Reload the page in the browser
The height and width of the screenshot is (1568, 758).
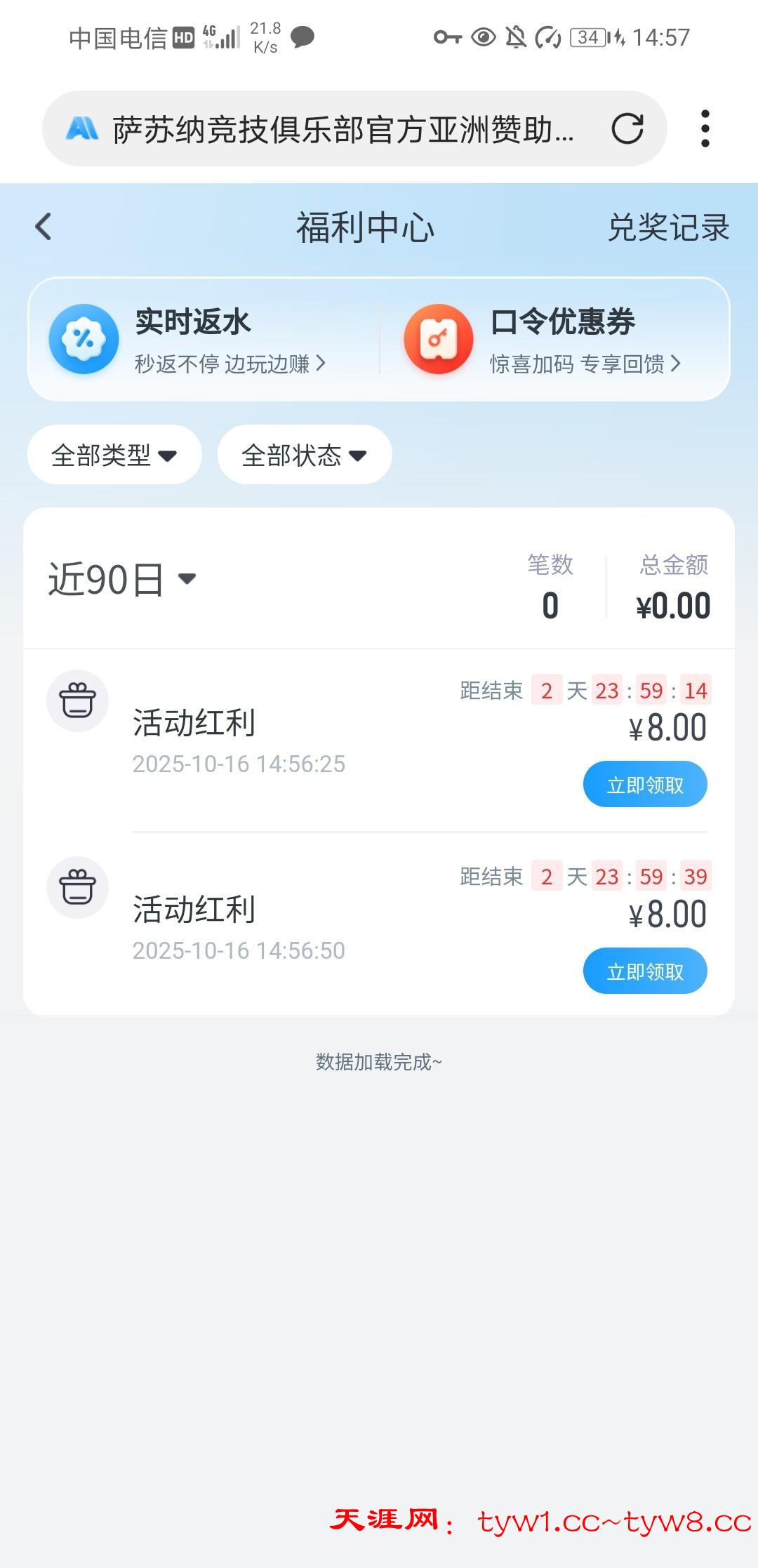627,129
